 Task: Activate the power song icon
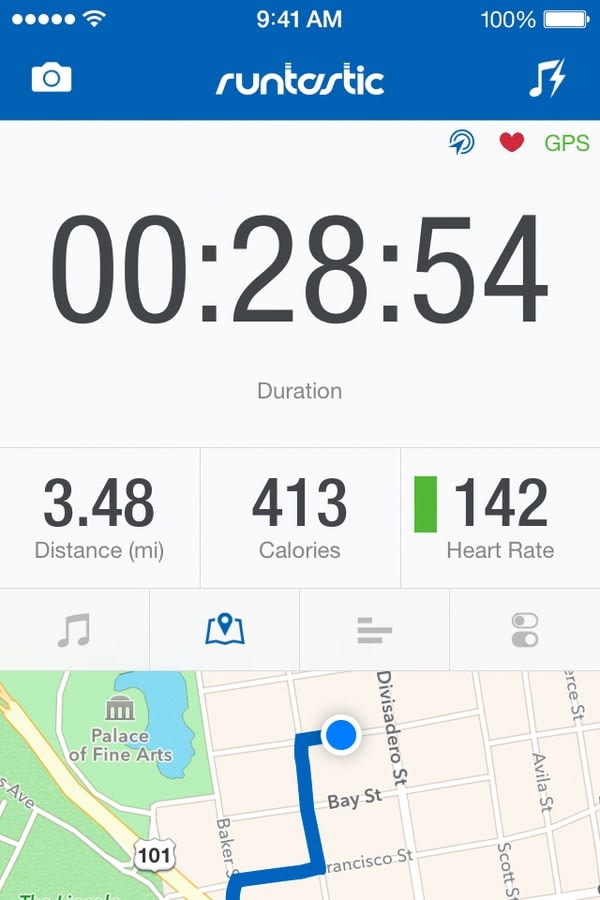547,78
